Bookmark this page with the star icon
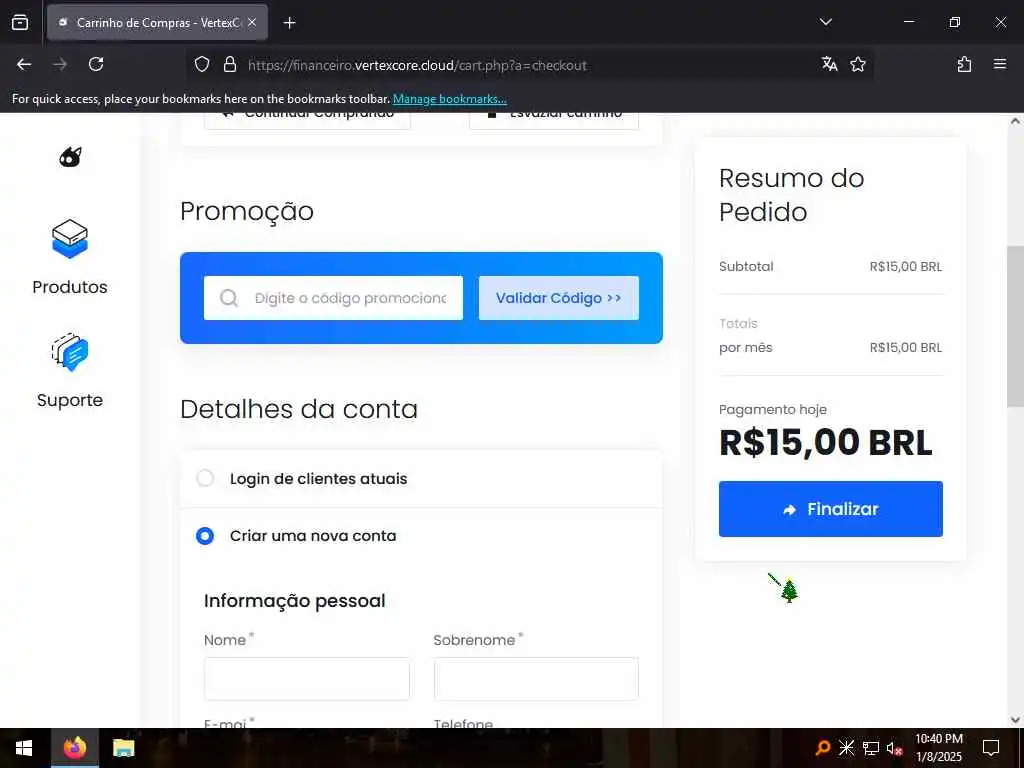1024x768 pixels. tap(858, 64)
